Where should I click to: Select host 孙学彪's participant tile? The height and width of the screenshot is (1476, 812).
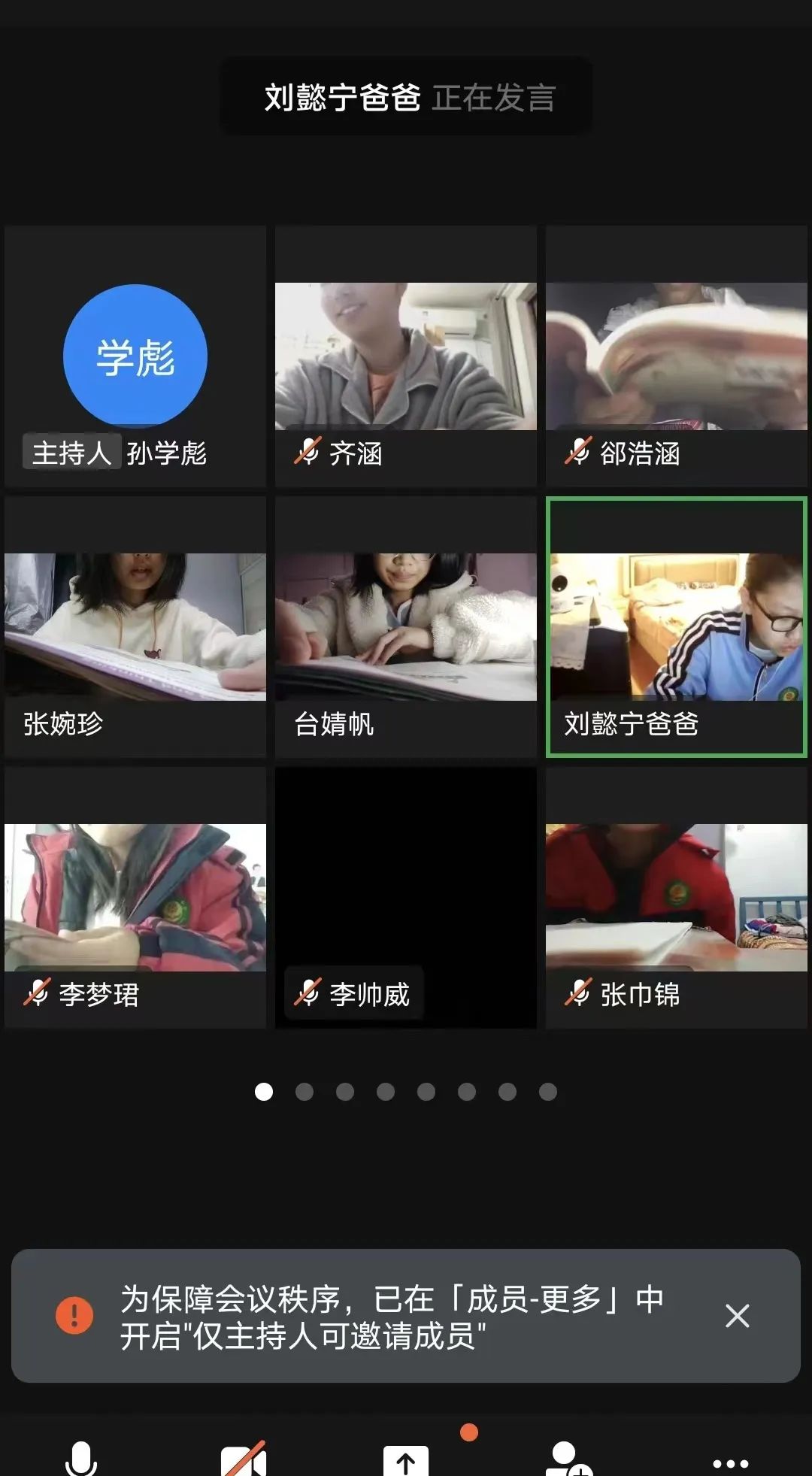[135, 356]
